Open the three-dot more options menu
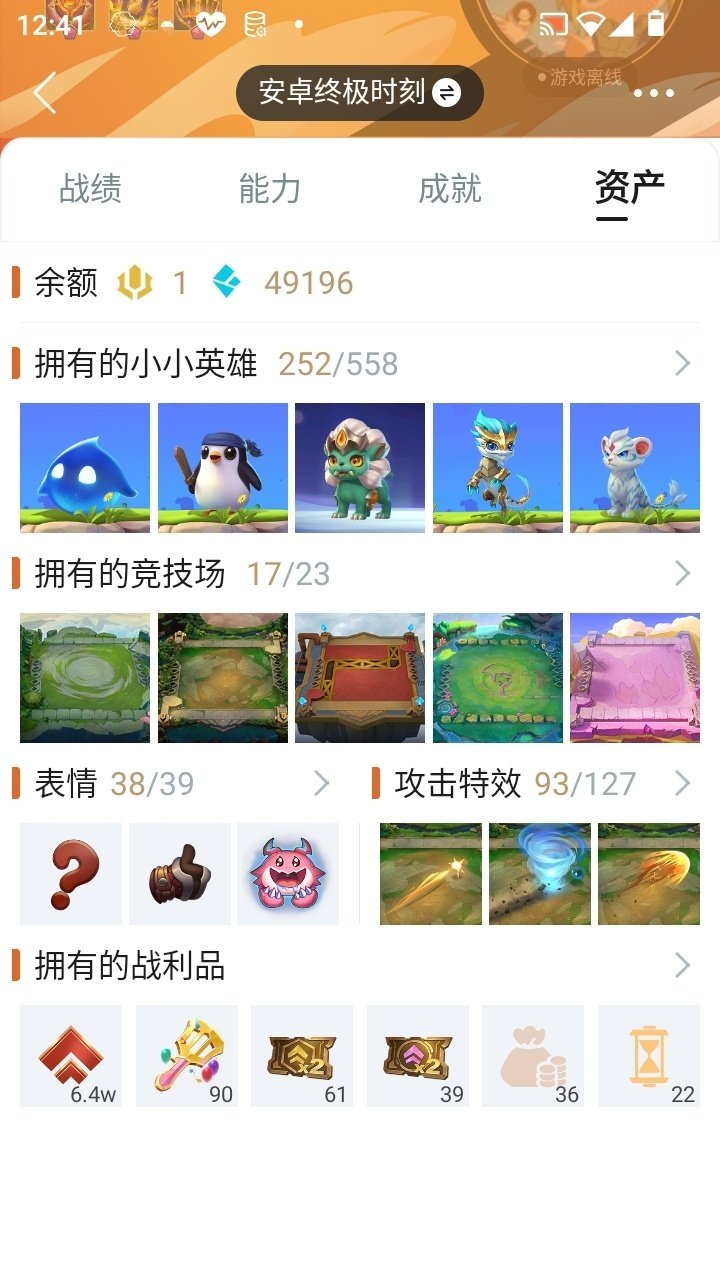 click(x=656, y=92)
